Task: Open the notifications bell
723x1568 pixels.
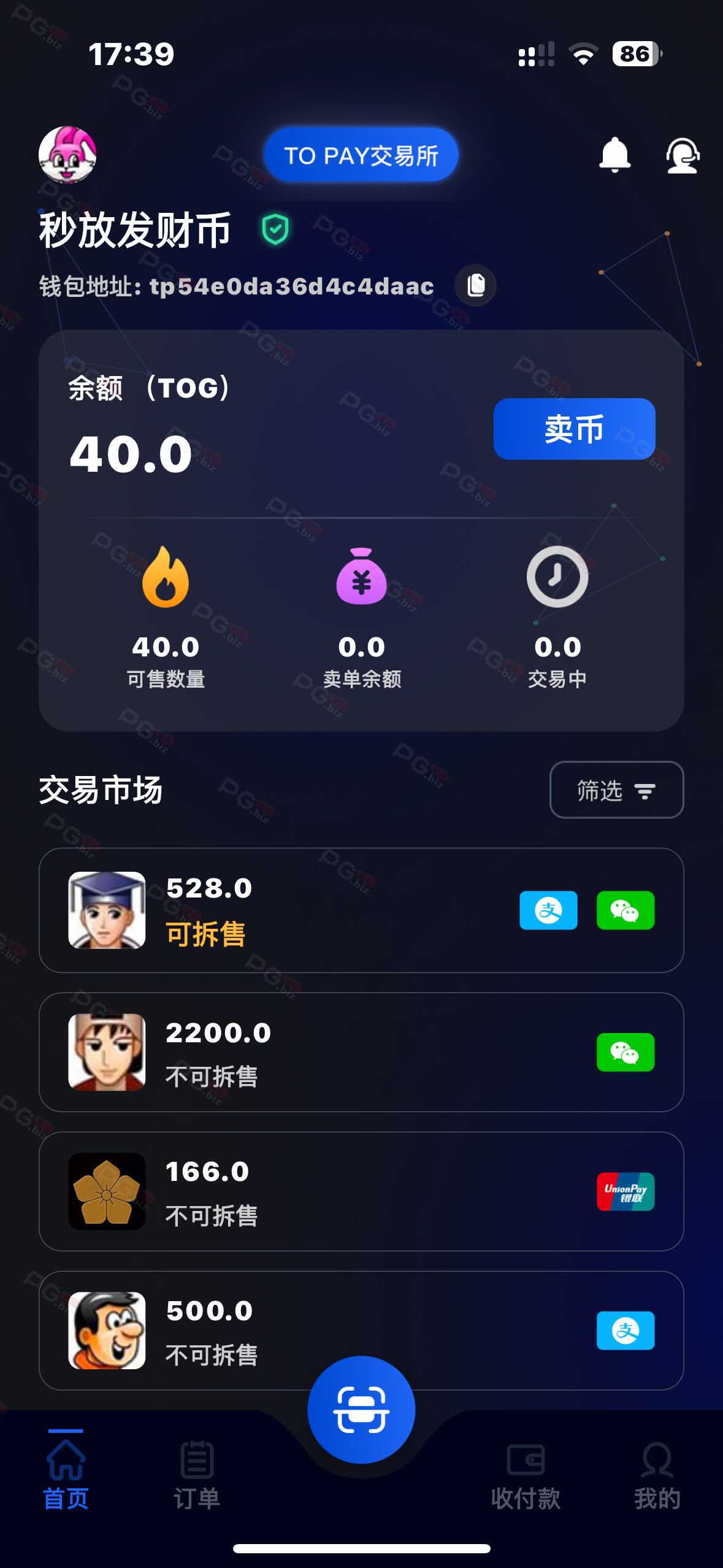Action: 614,155
